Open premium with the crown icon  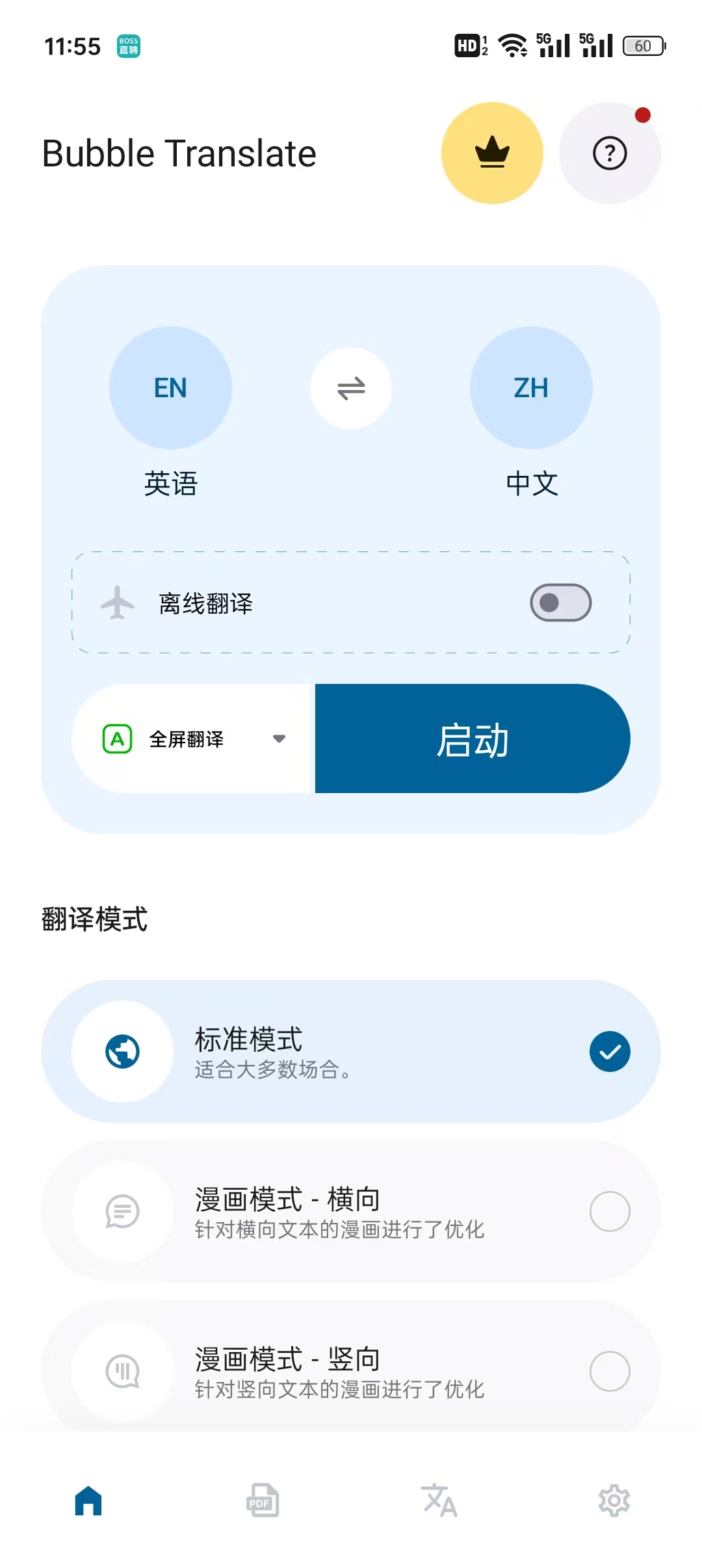point(491,152)
